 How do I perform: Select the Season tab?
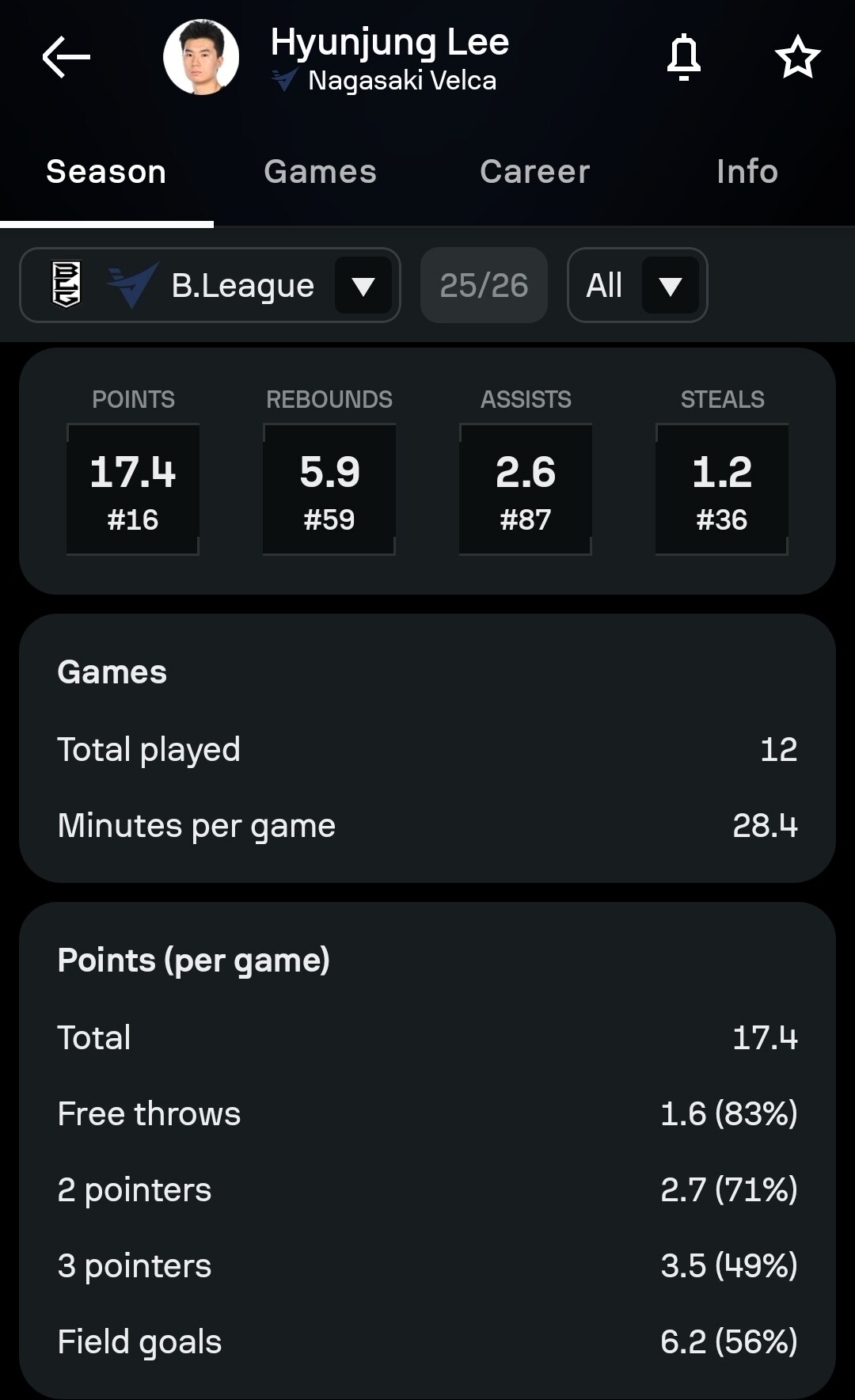pyautogui.click(x=106, y=172)
